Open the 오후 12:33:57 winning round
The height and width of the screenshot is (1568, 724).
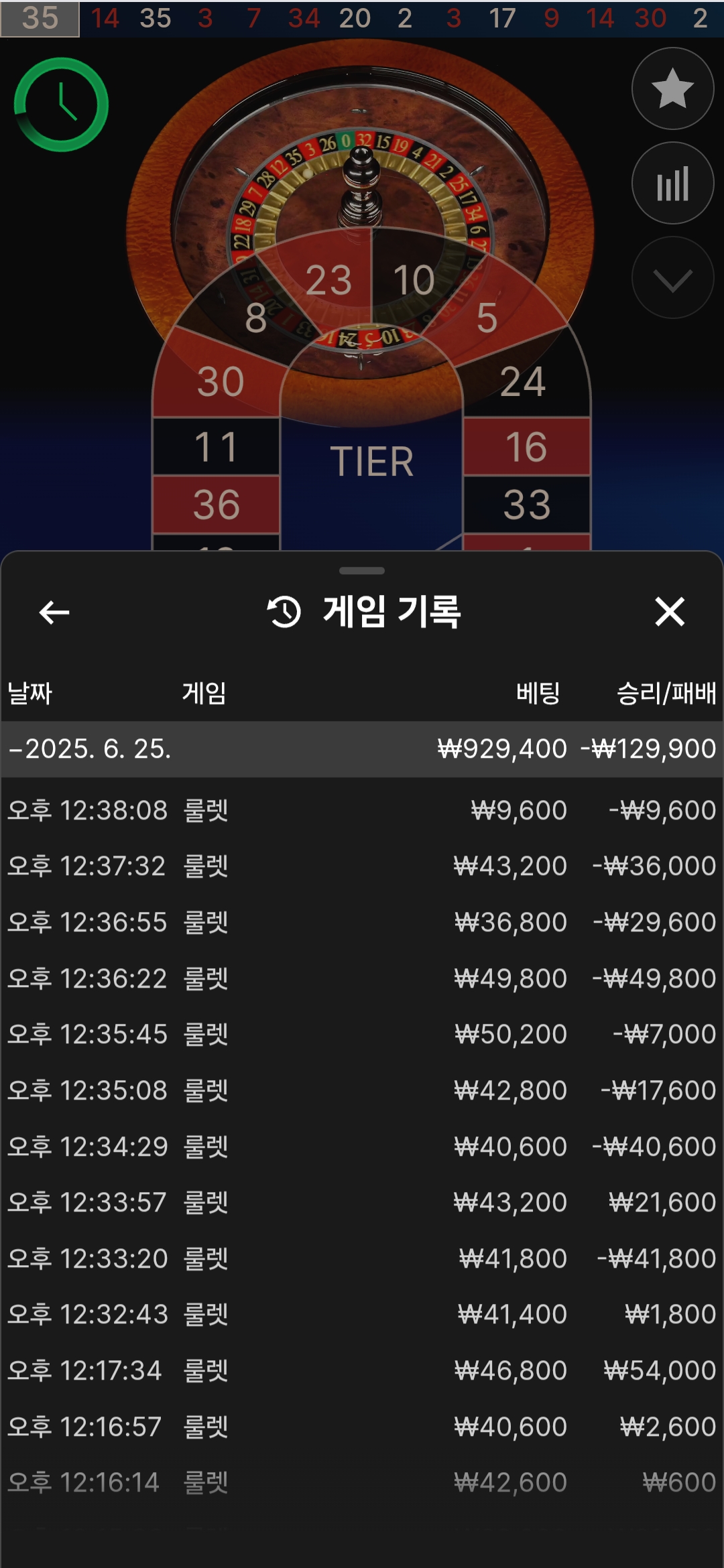362,1202
